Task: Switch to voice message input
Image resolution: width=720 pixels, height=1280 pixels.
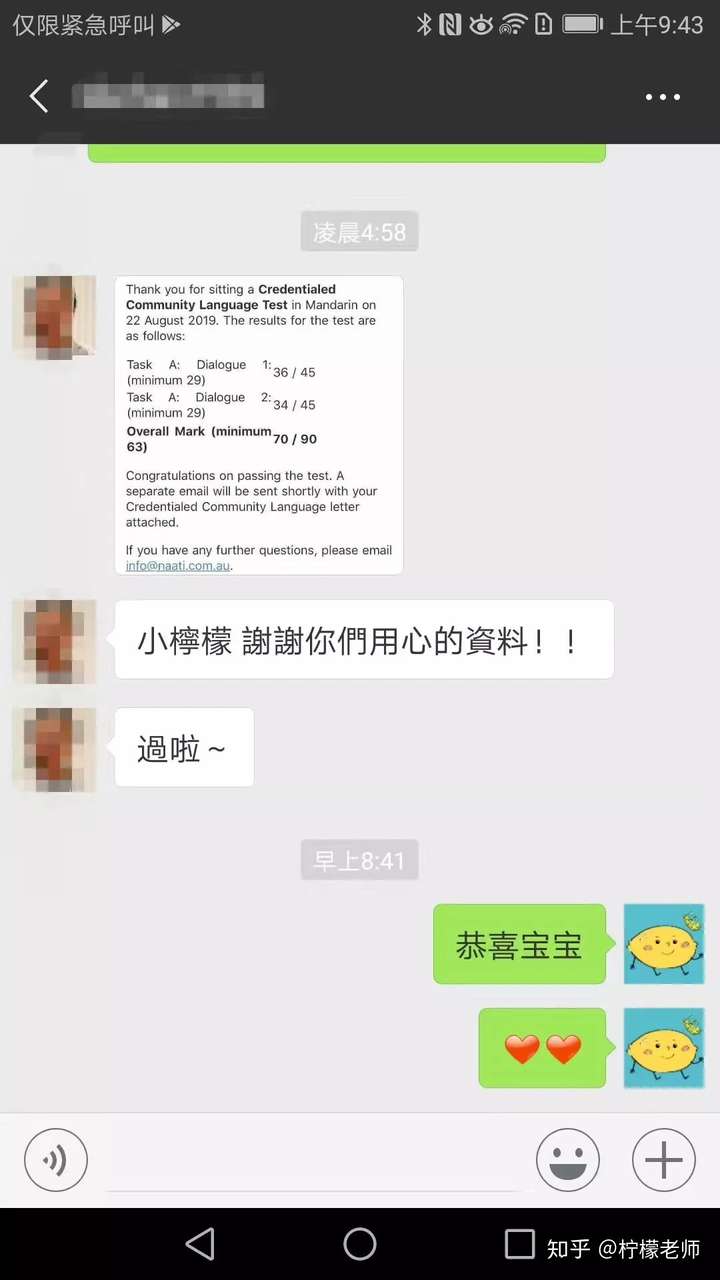Action: pyautogui.click(x=56, y=1160)
